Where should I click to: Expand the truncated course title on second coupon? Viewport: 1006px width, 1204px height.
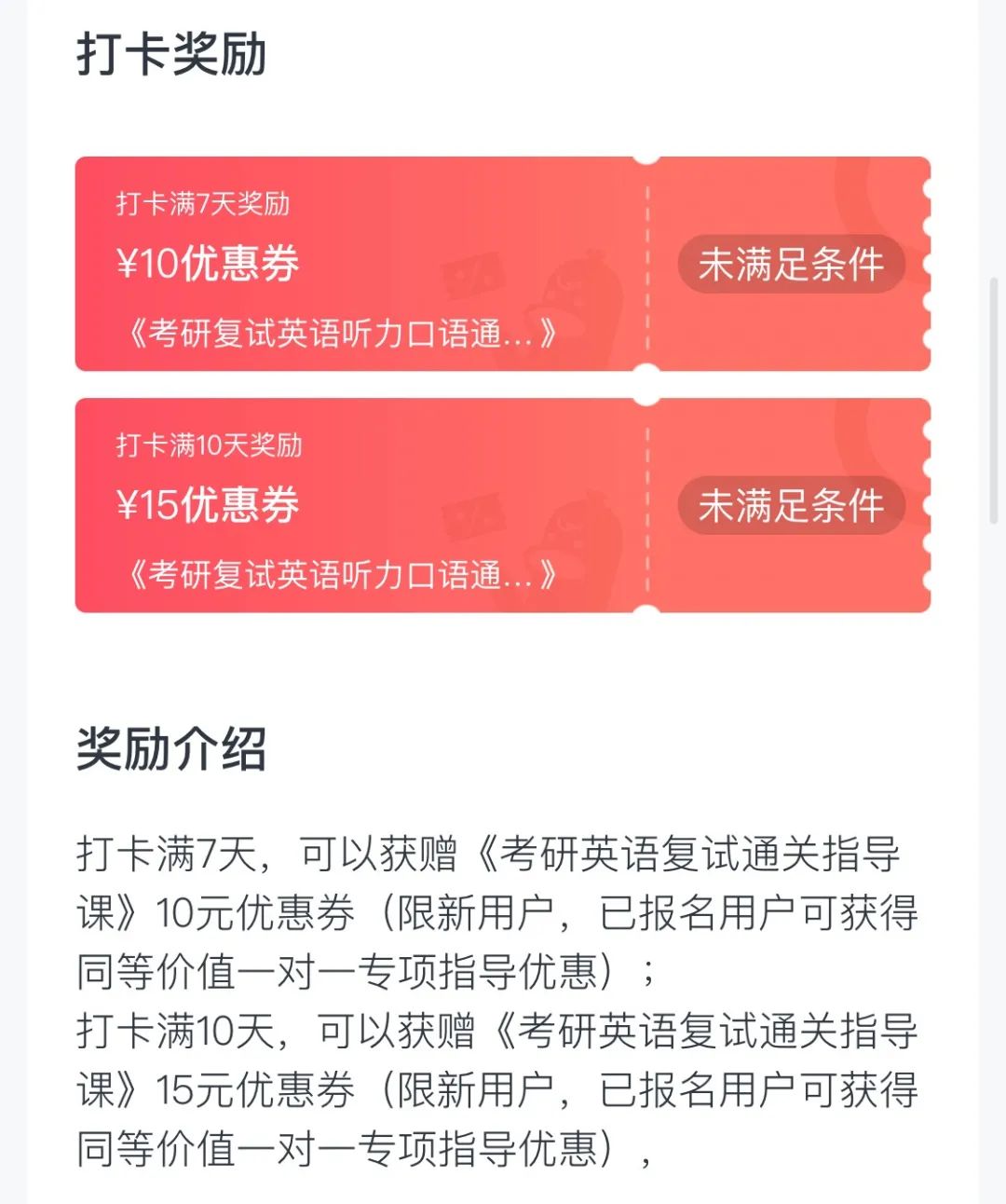click(343, 573)
